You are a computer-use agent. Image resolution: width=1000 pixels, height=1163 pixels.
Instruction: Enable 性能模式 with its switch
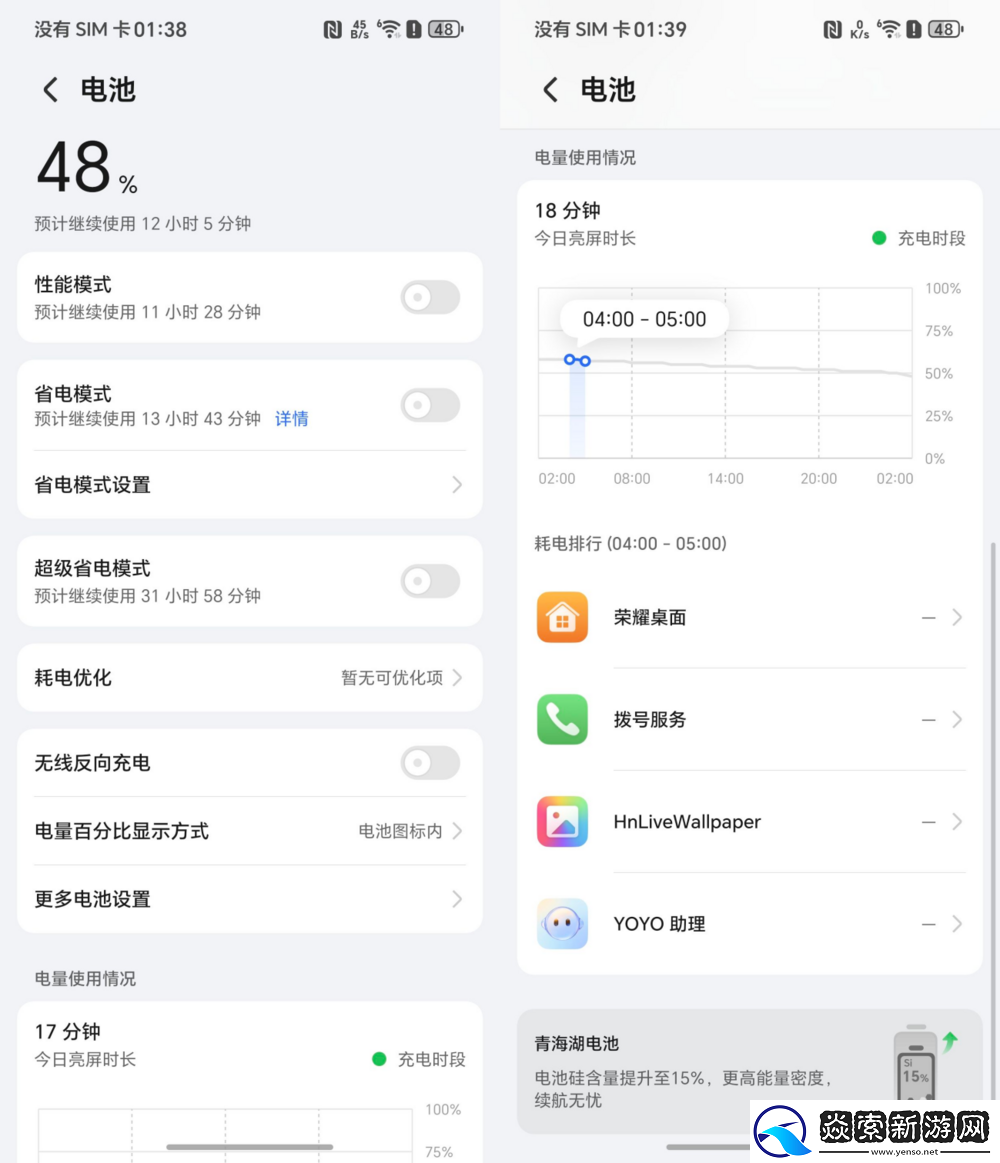430,297
